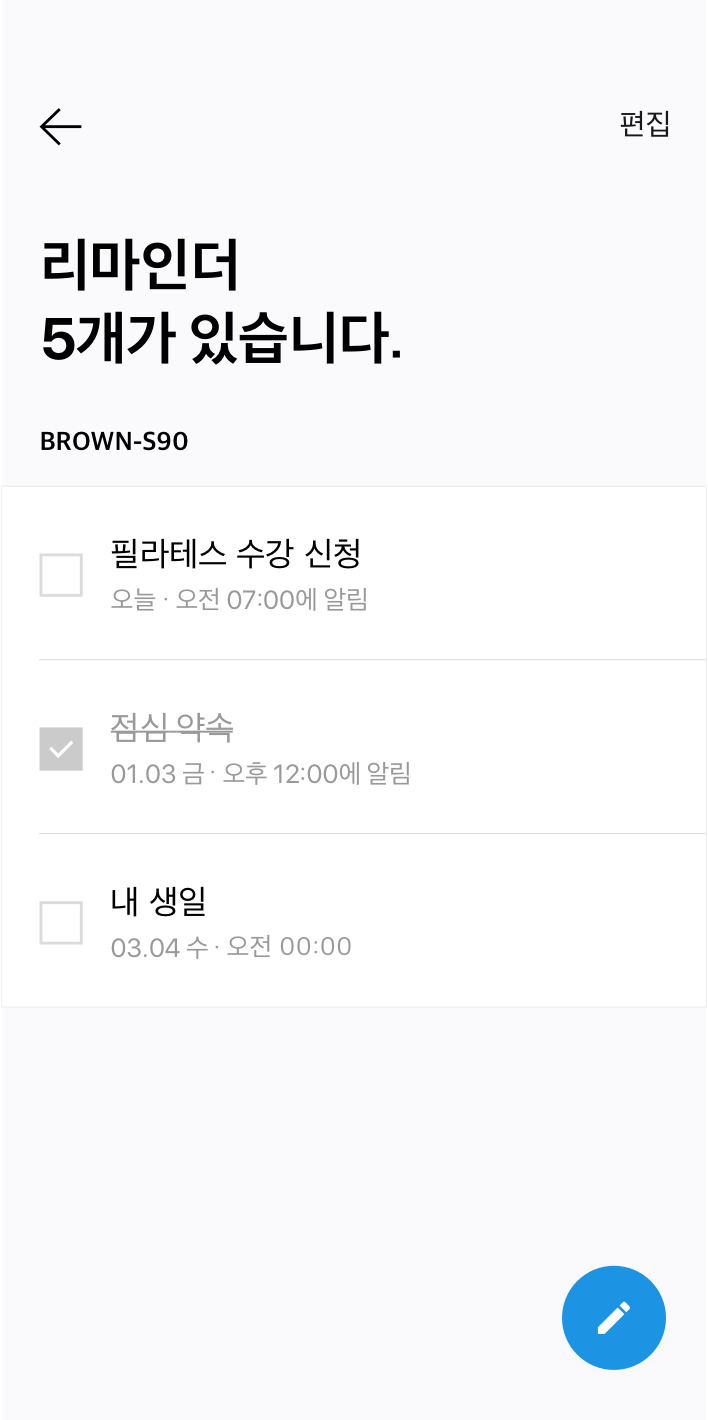708x1420 pixels.
Task: Go back with the arrow icon
Action: (60, 126)
